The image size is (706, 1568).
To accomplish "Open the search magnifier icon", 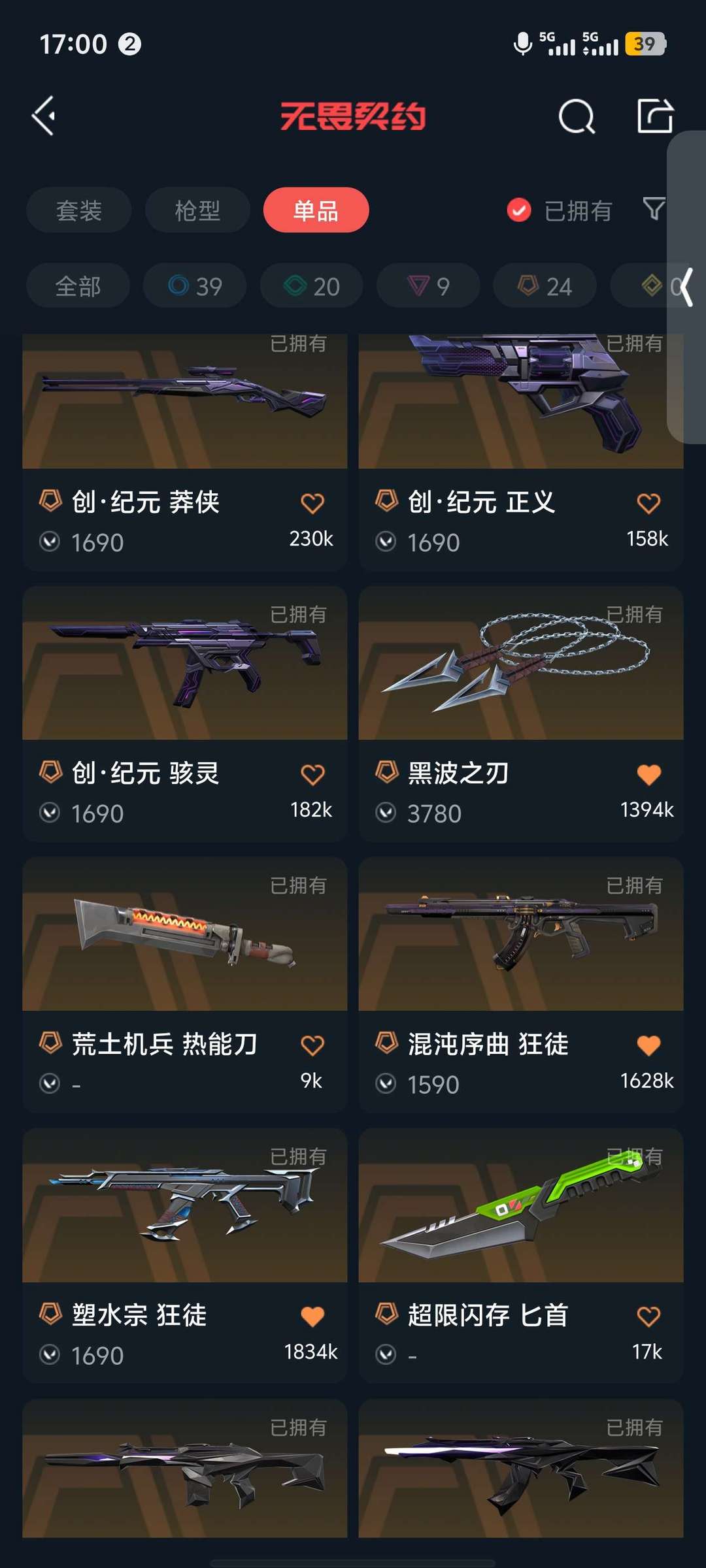I will 577,117.
